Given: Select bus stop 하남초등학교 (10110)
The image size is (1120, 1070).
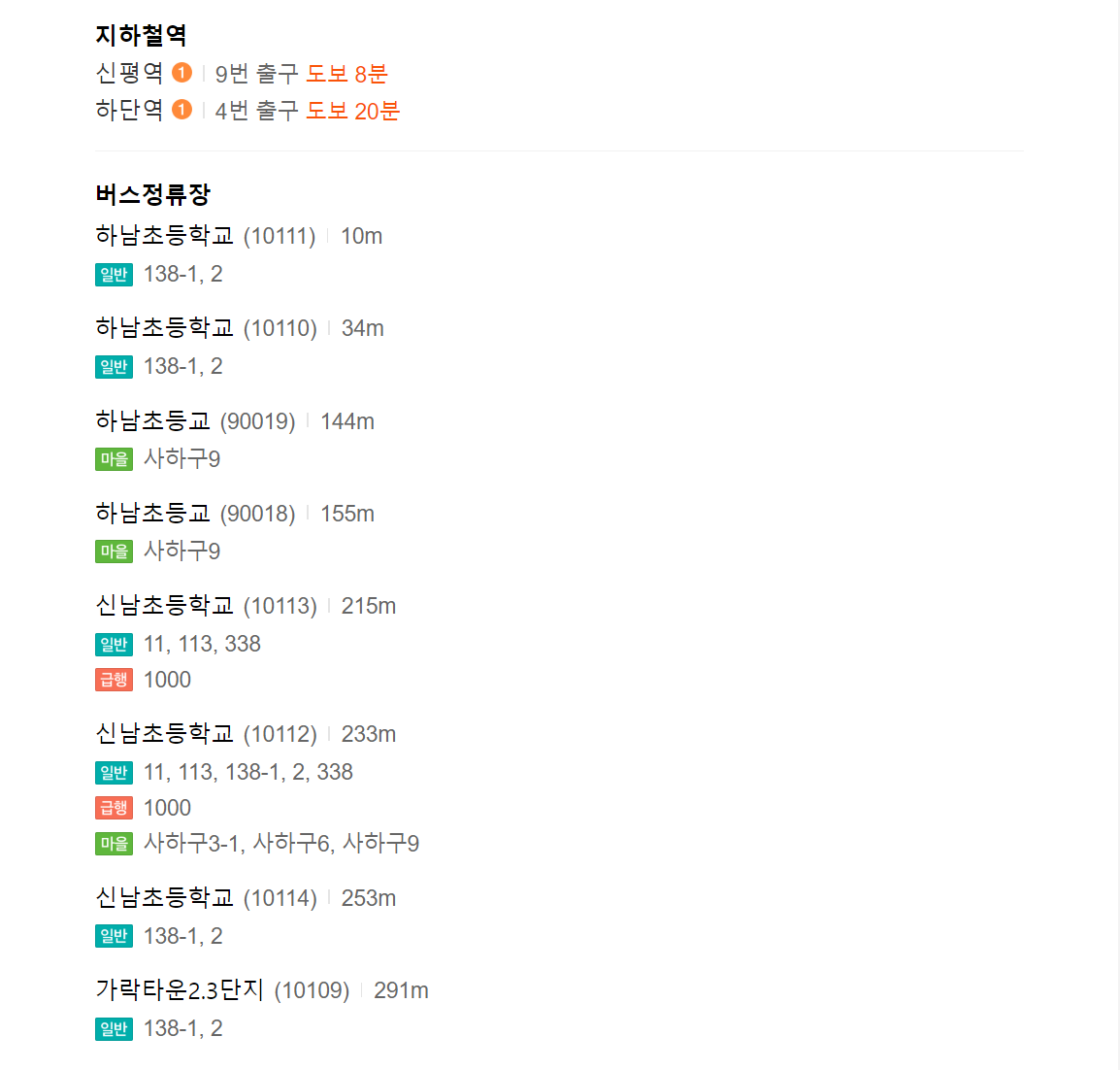Looking at the screenshot, I should (x=165, y=328).
